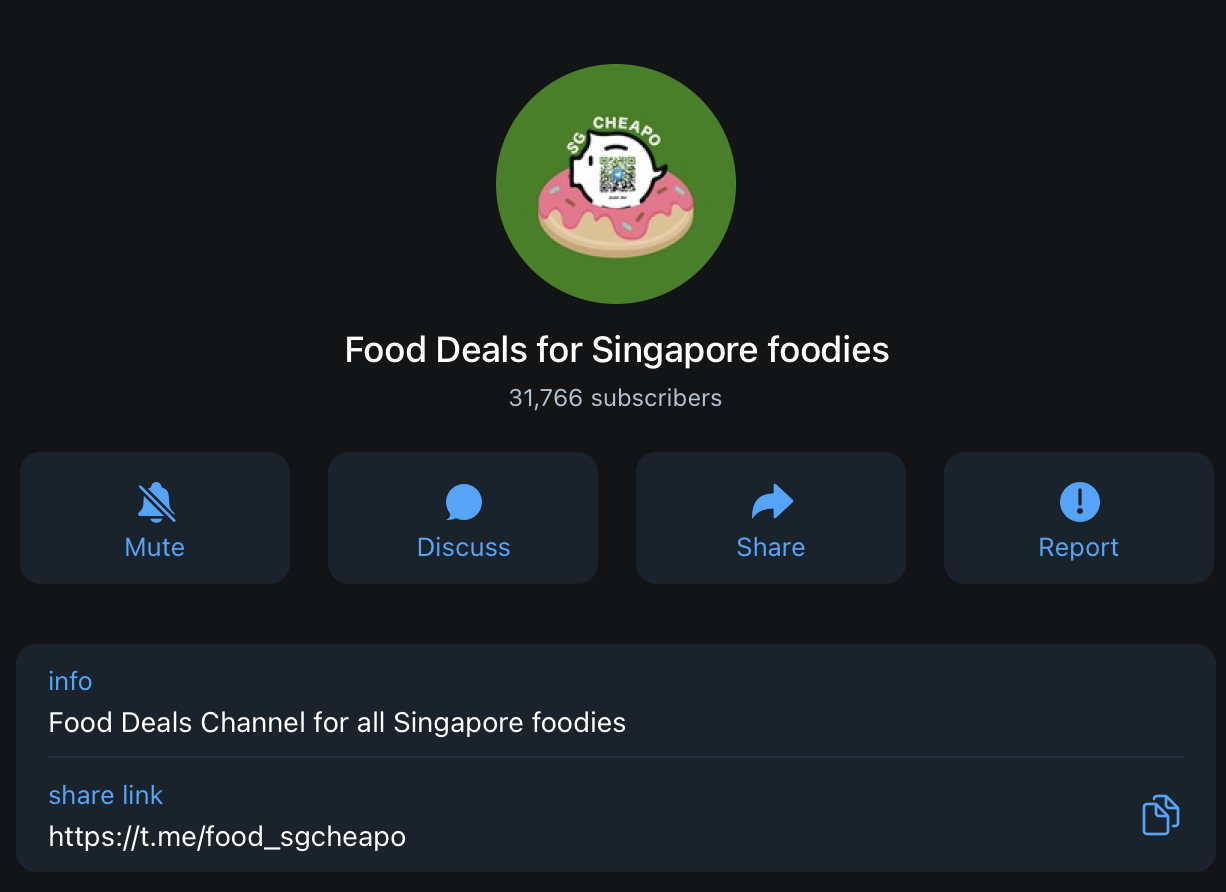Image resolution: width=1226 pixels, height=892 pixels.
Task: Report this channel
Action: 1079,518
